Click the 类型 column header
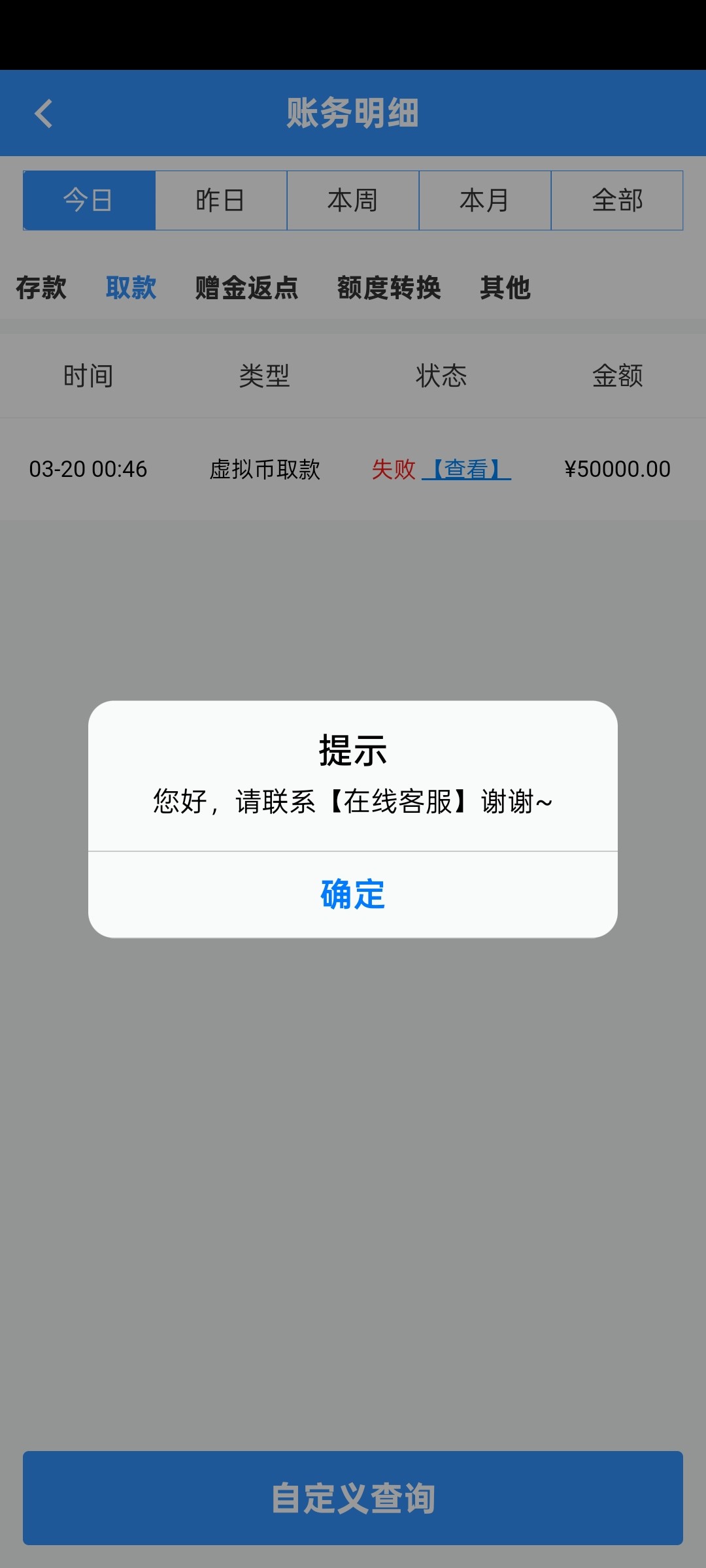The width and height of the screenshot is (706, 1568). (265, 375)
